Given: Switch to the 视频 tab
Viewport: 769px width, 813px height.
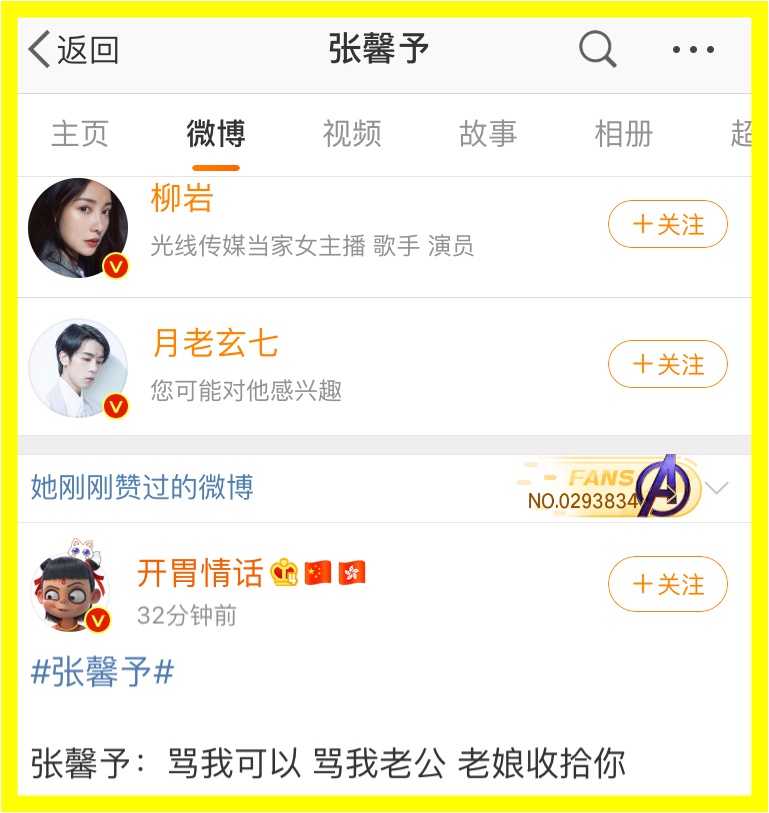Looking at the screenshot, I should 352,134.
